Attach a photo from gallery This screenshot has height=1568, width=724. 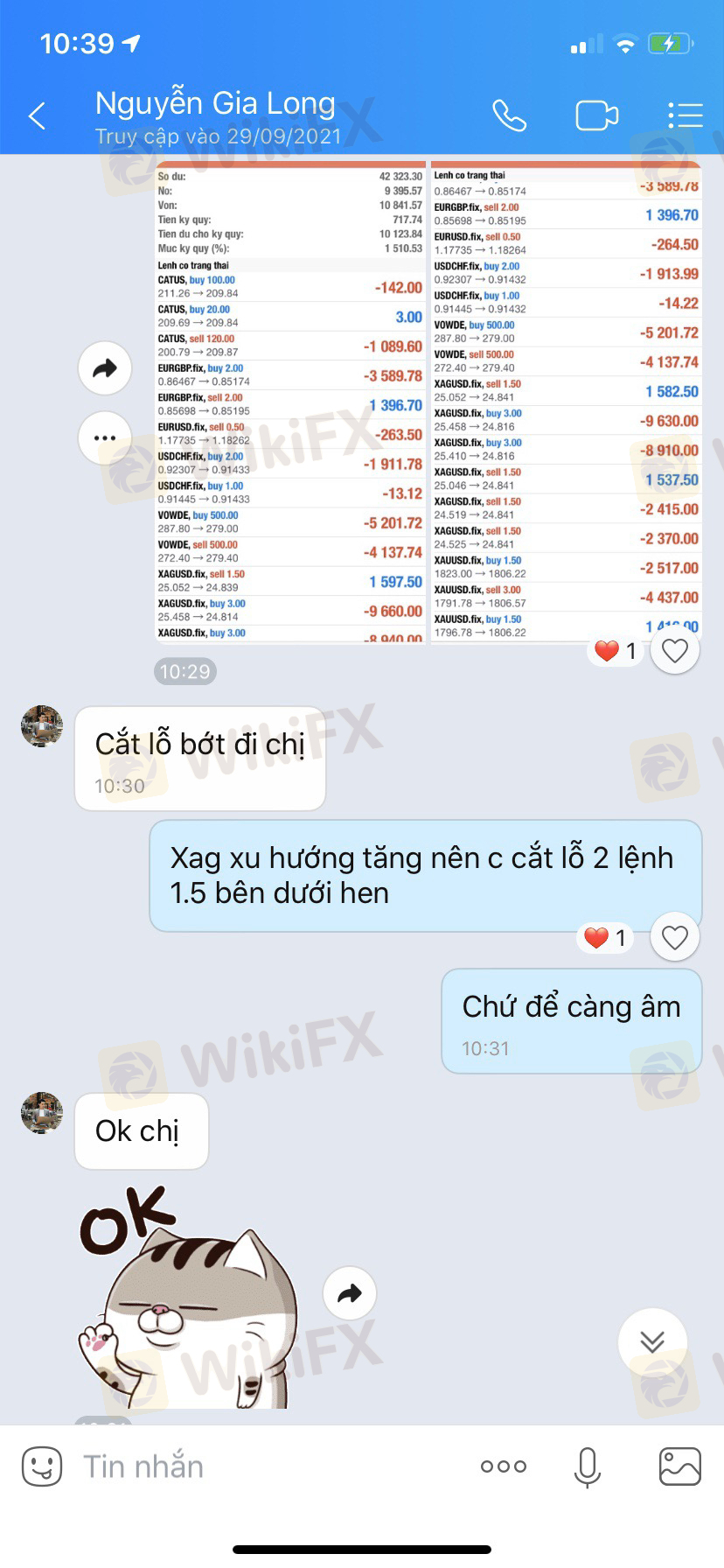[679, 1466]
